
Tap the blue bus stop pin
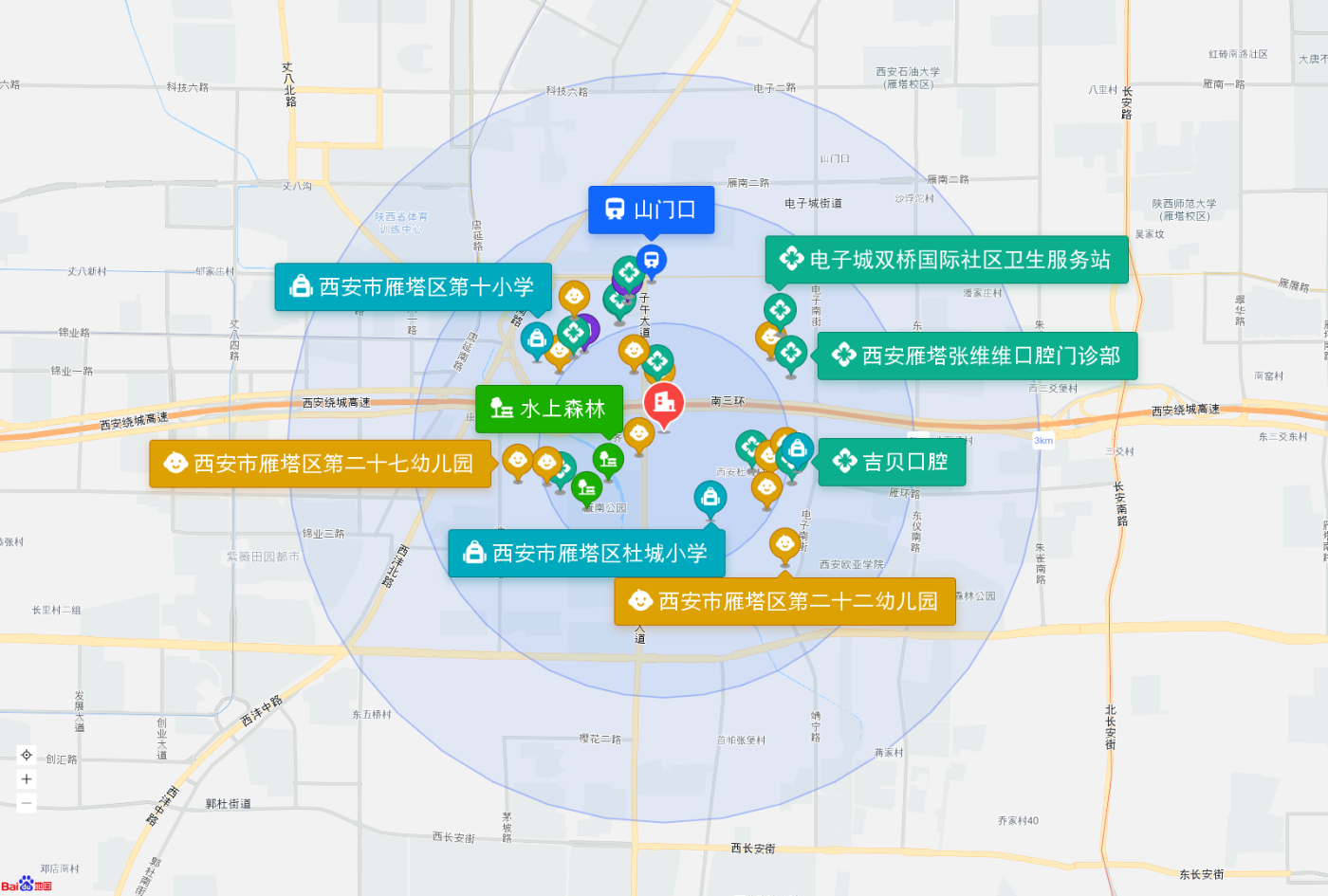[x=651, y=258]
